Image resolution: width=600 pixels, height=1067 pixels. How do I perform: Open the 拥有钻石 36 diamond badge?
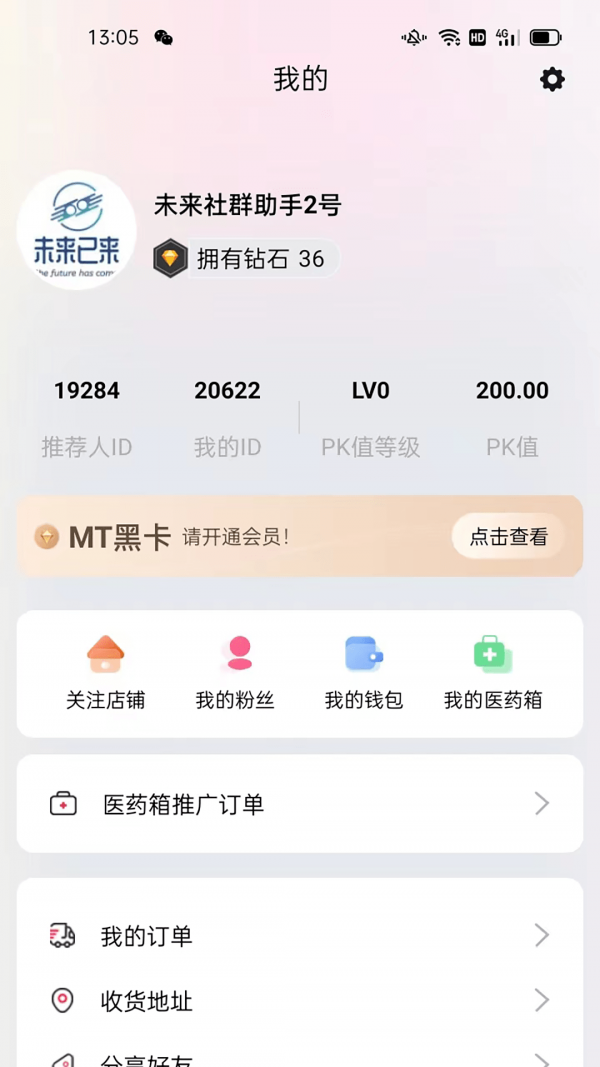tap(246, 259)
